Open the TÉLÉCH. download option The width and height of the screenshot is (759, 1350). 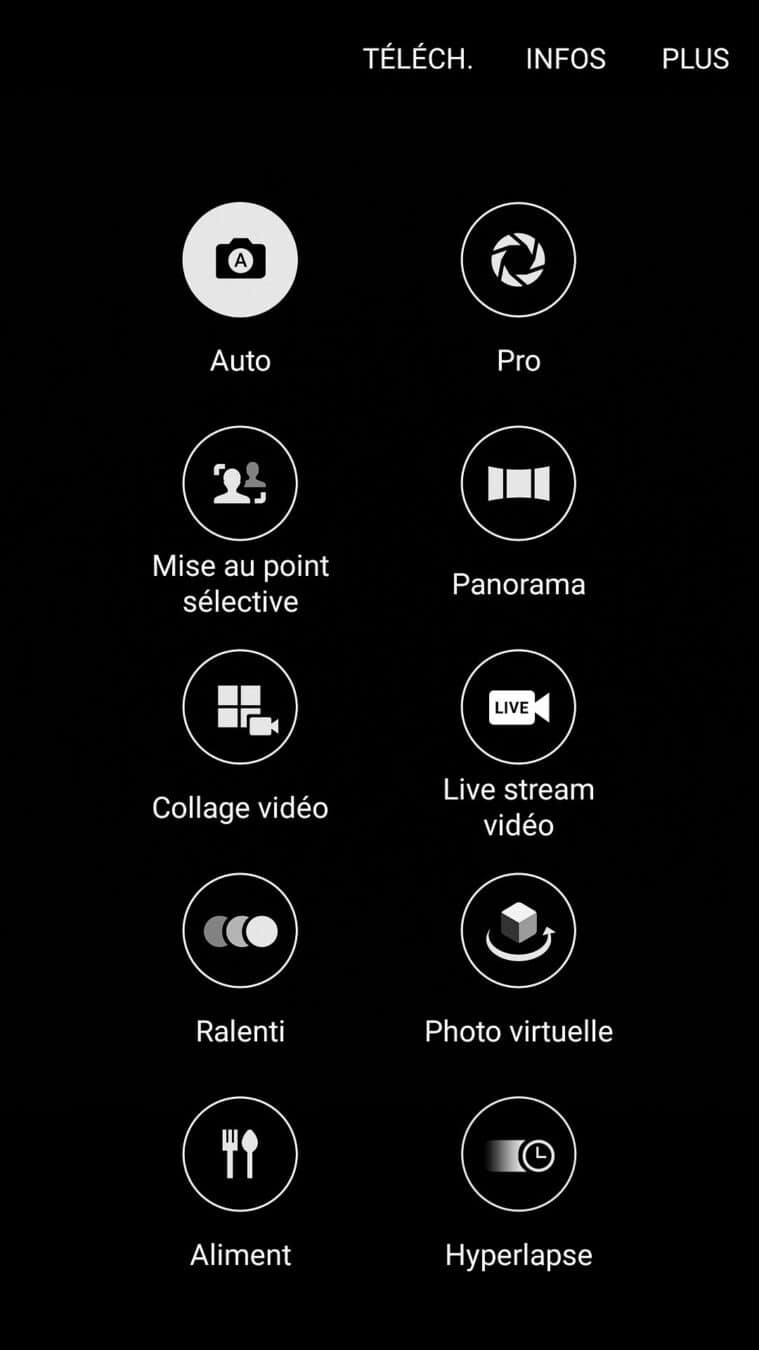click(x=417, y=59)
